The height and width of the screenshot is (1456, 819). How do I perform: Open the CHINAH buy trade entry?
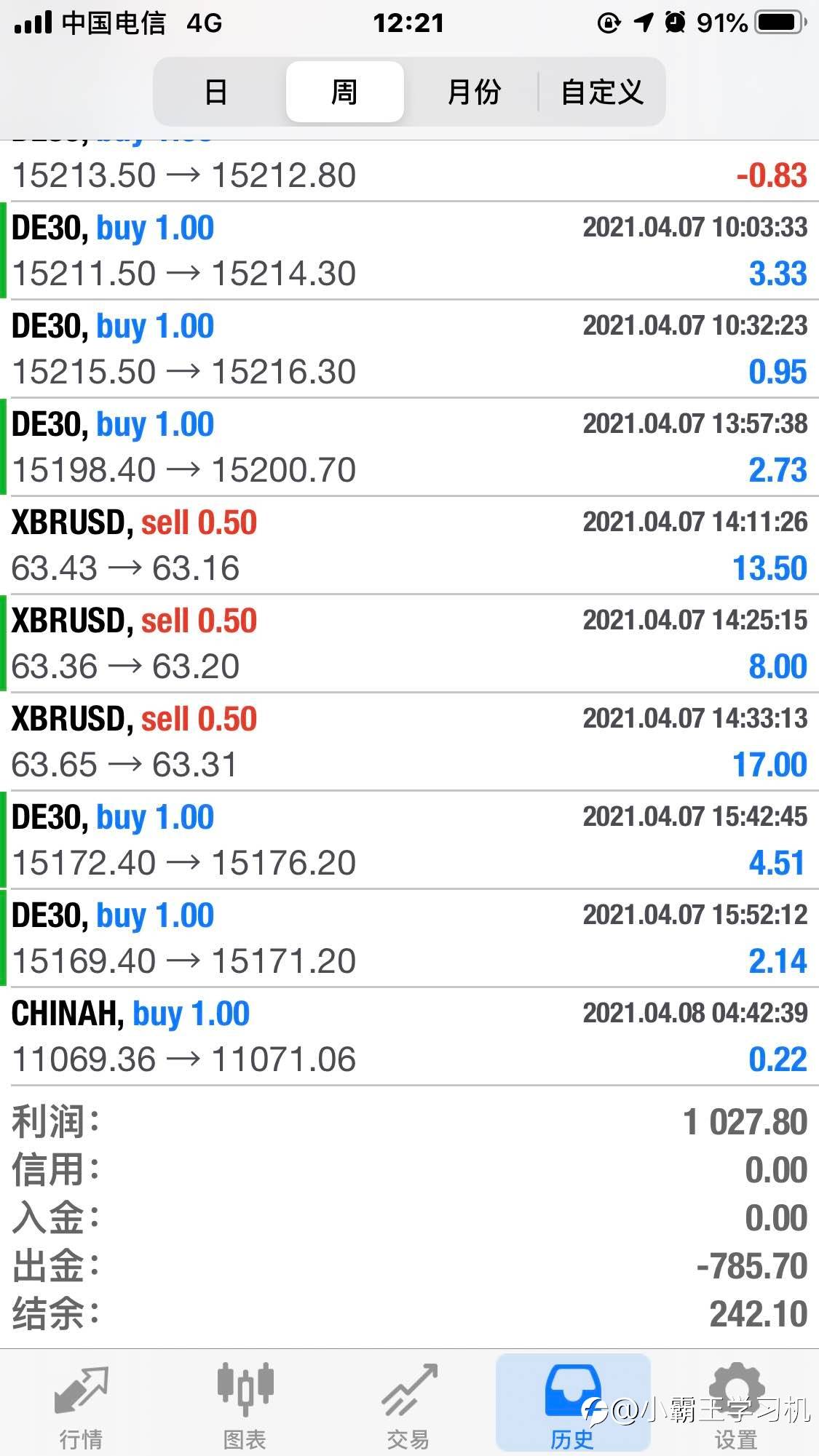(409, 1037)
